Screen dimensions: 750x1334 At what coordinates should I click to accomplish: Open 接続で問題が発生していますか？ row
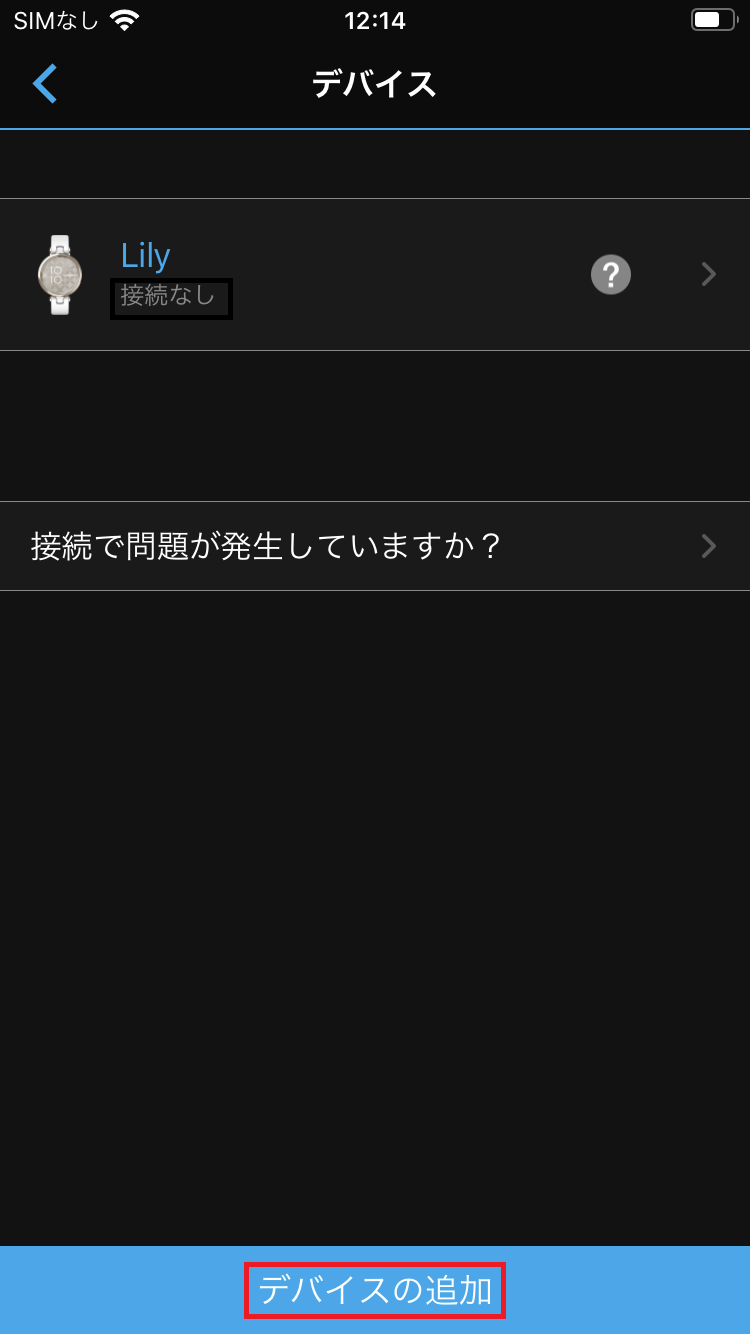(374, 546)
